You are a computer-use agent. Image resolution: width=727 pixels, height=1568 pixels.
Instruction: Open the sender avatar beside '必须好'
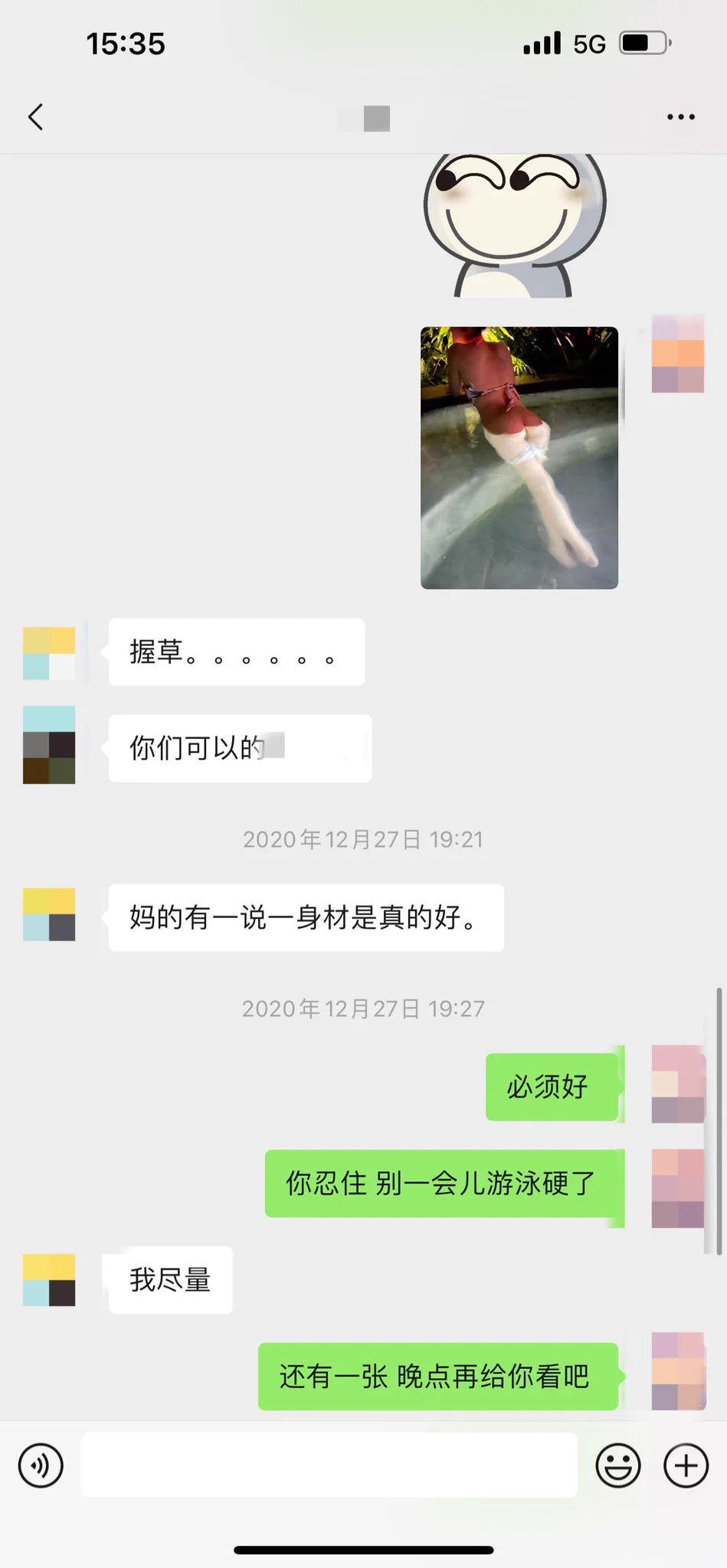(x=678, y=1084)
